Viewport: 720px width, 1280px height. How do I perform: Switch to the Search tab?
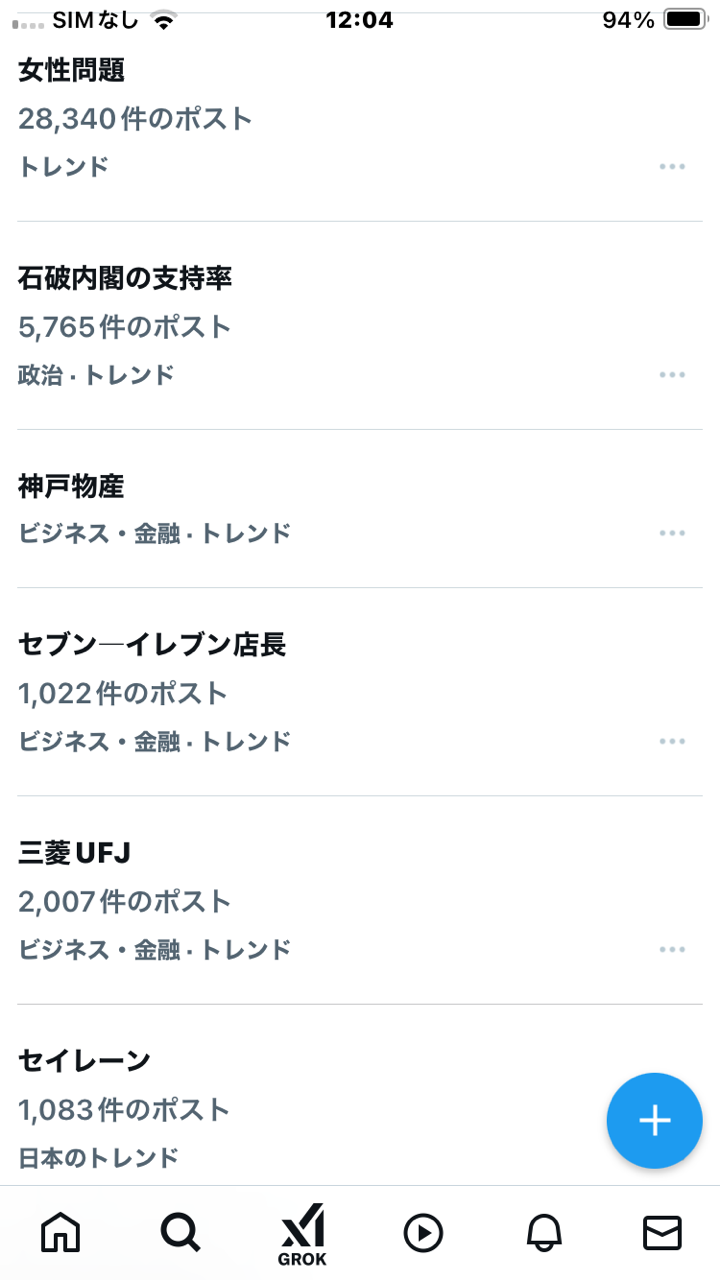tap(180, 1233)
